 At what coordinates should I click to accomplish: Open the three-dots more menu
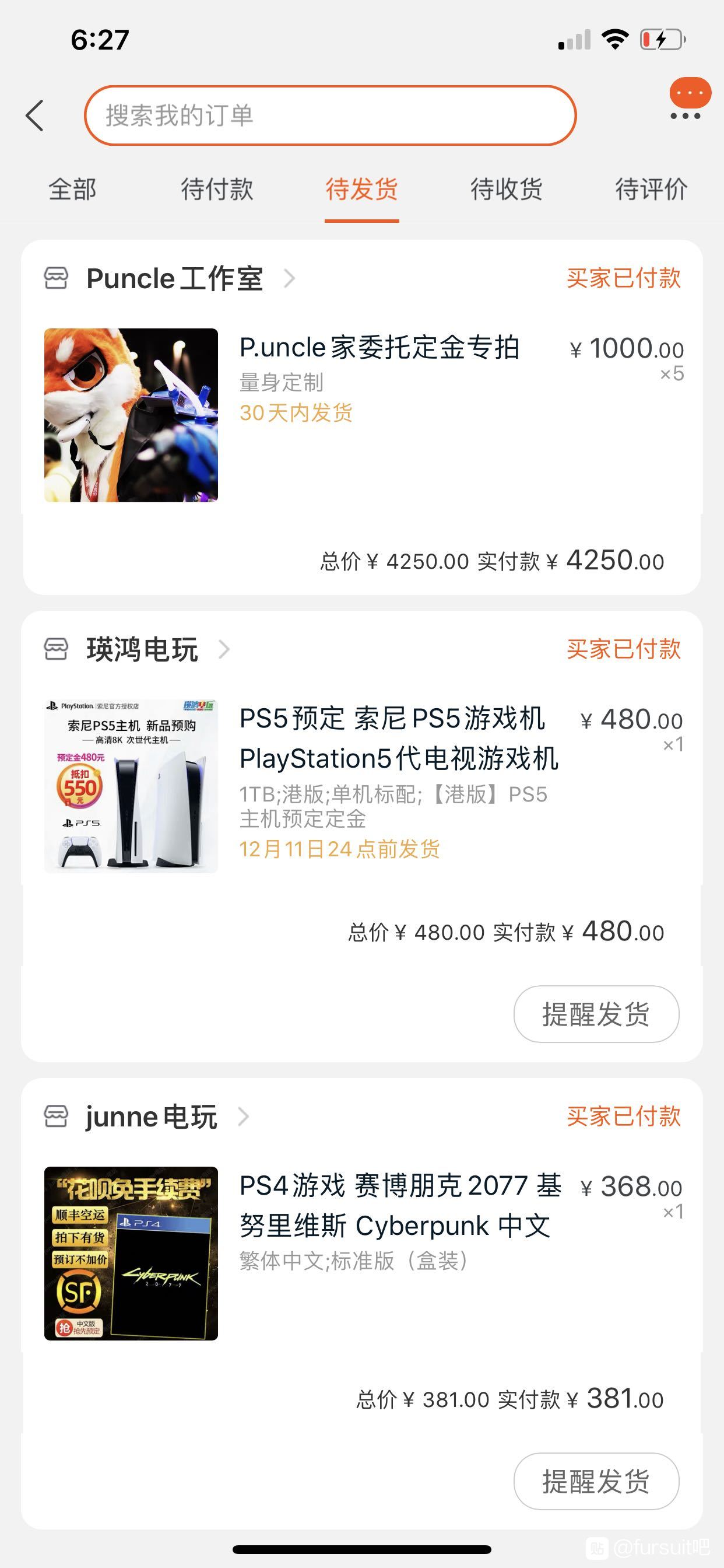tap(686, 116)
